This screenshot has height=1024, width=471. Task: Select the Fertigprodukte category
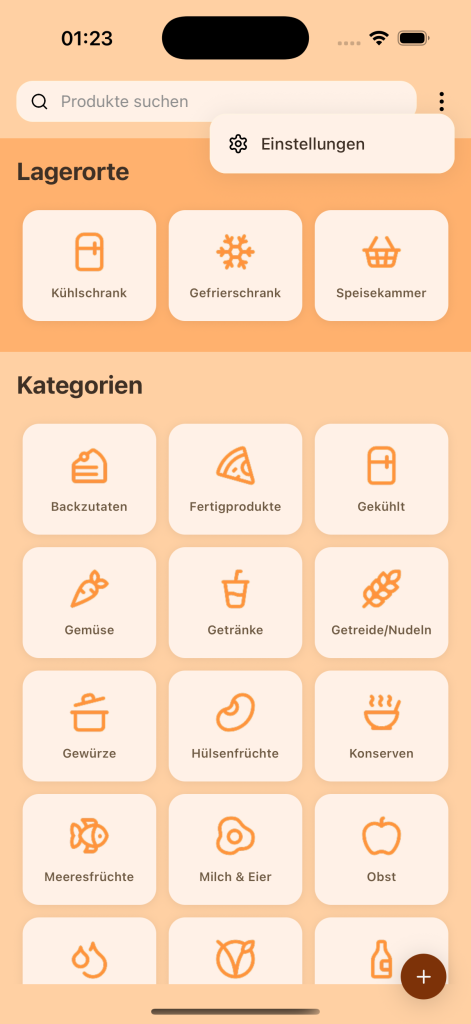coord(235,479)
